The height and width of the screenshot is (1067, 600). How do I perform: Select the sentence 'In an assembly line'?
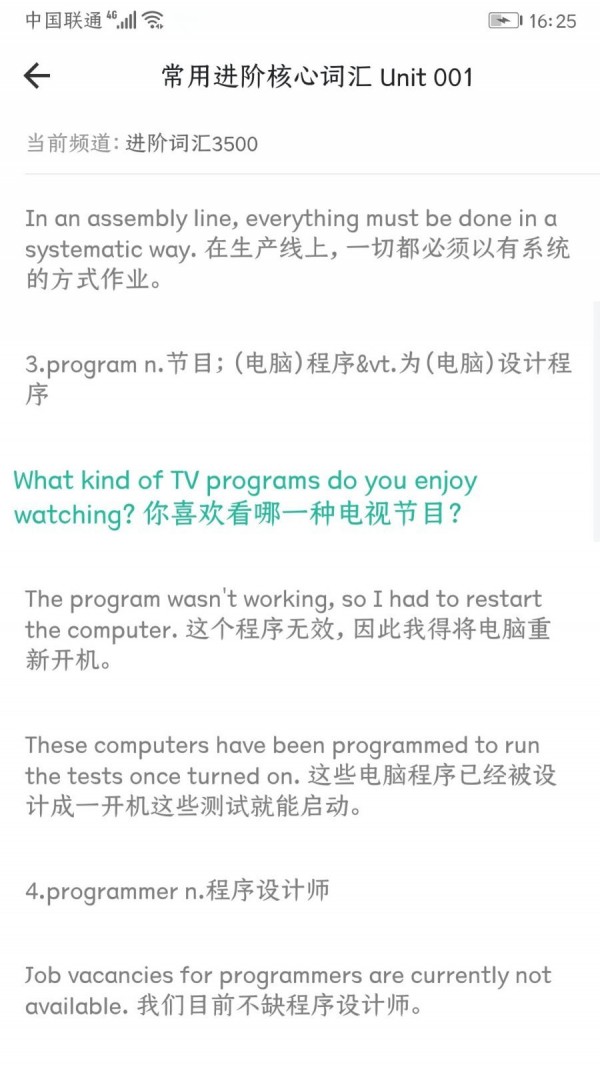290,249
